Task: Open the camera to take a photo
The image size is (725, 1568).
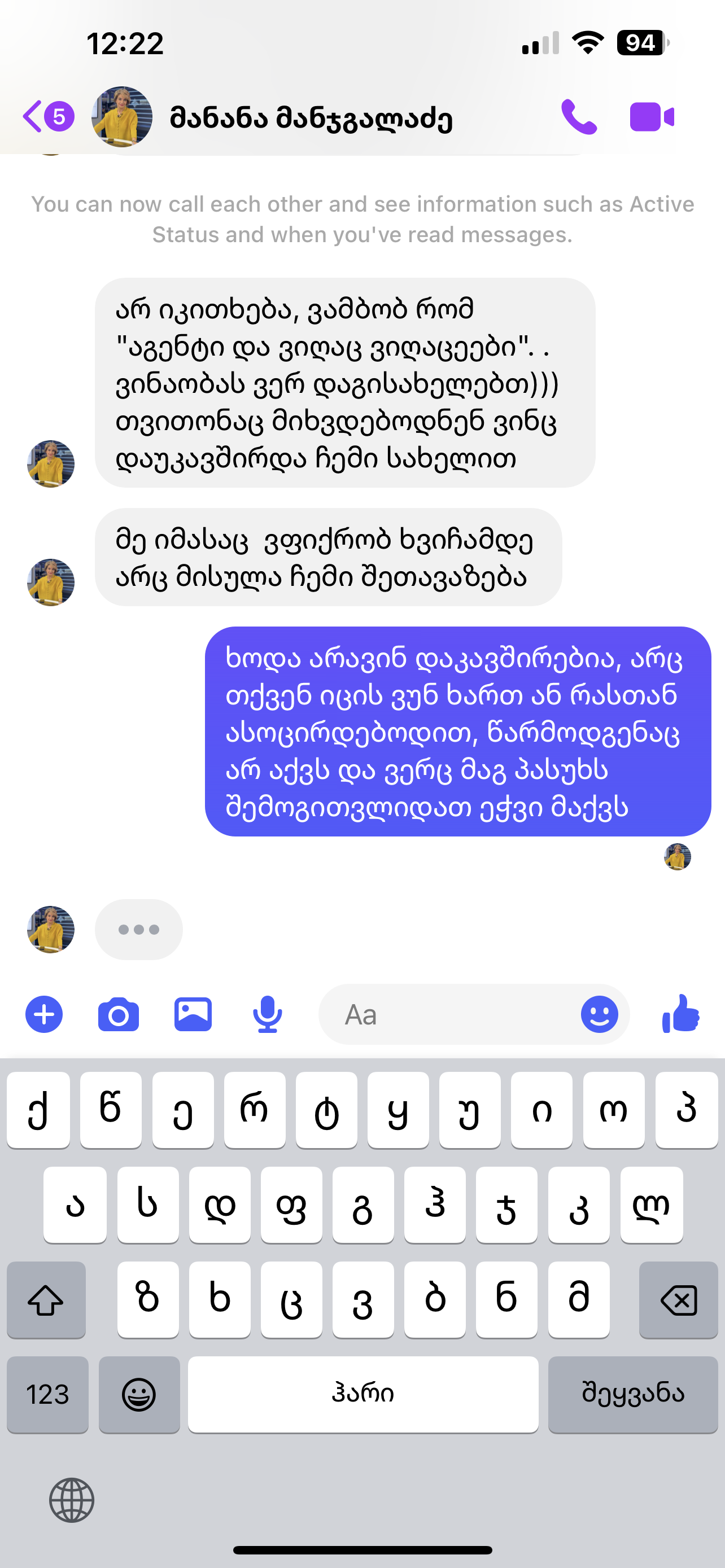Action: [x=118, y=1015]
